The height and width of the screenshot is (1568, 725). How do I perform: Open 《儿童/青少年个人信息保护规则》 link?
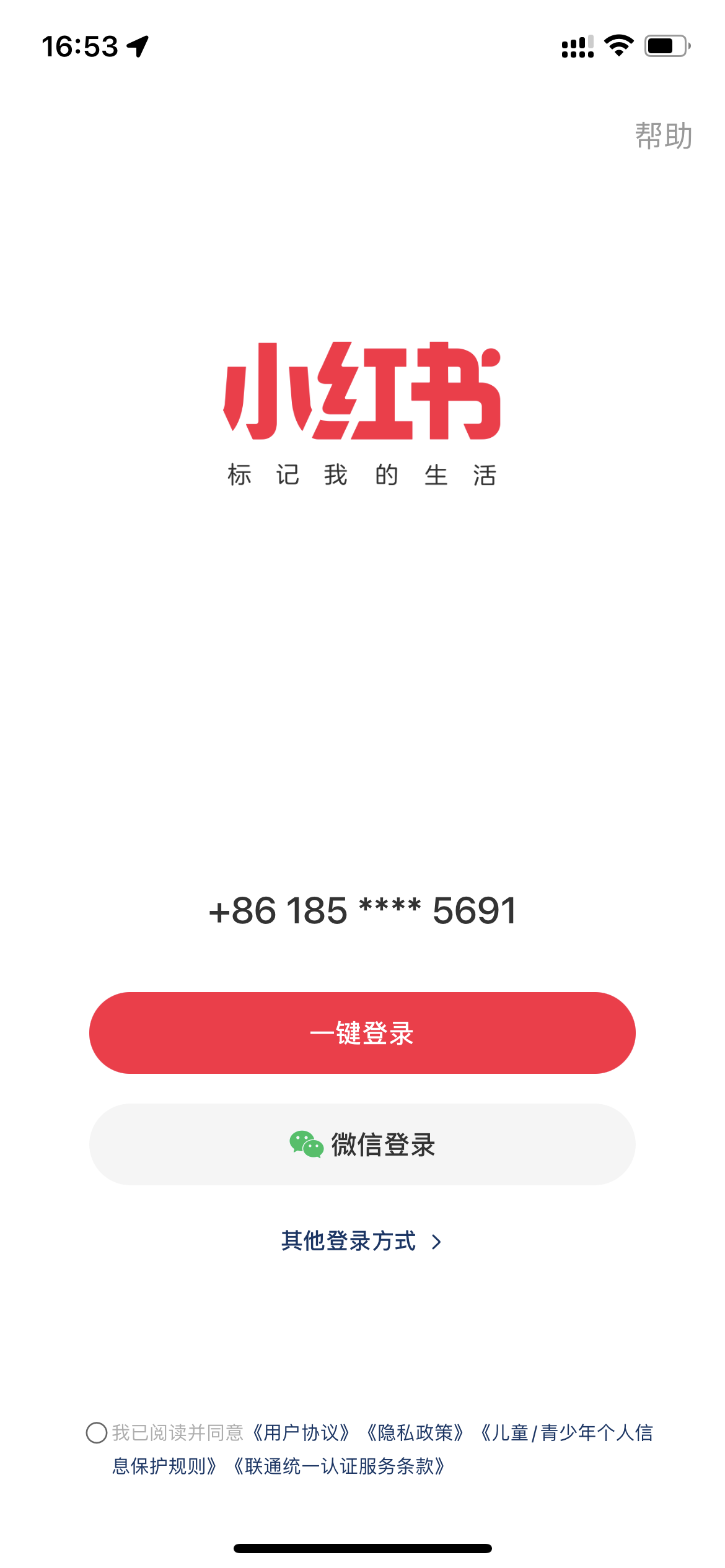click(x=566, y=1432)
